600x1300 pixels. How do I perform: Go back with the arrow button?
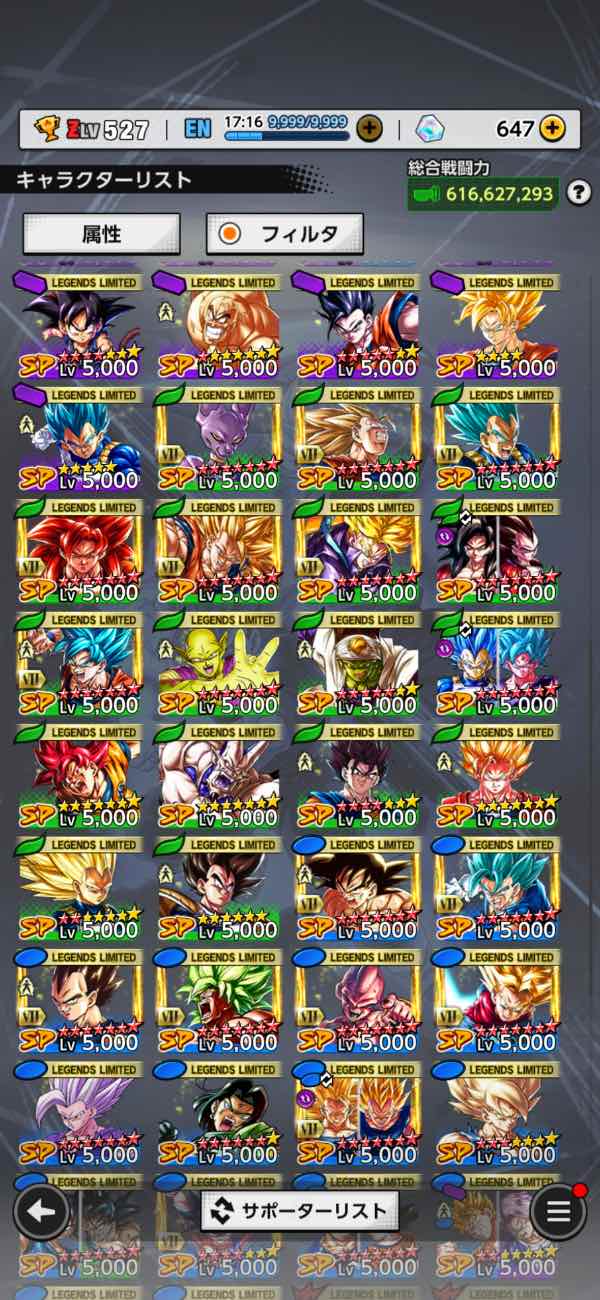tap(41, 1212)
